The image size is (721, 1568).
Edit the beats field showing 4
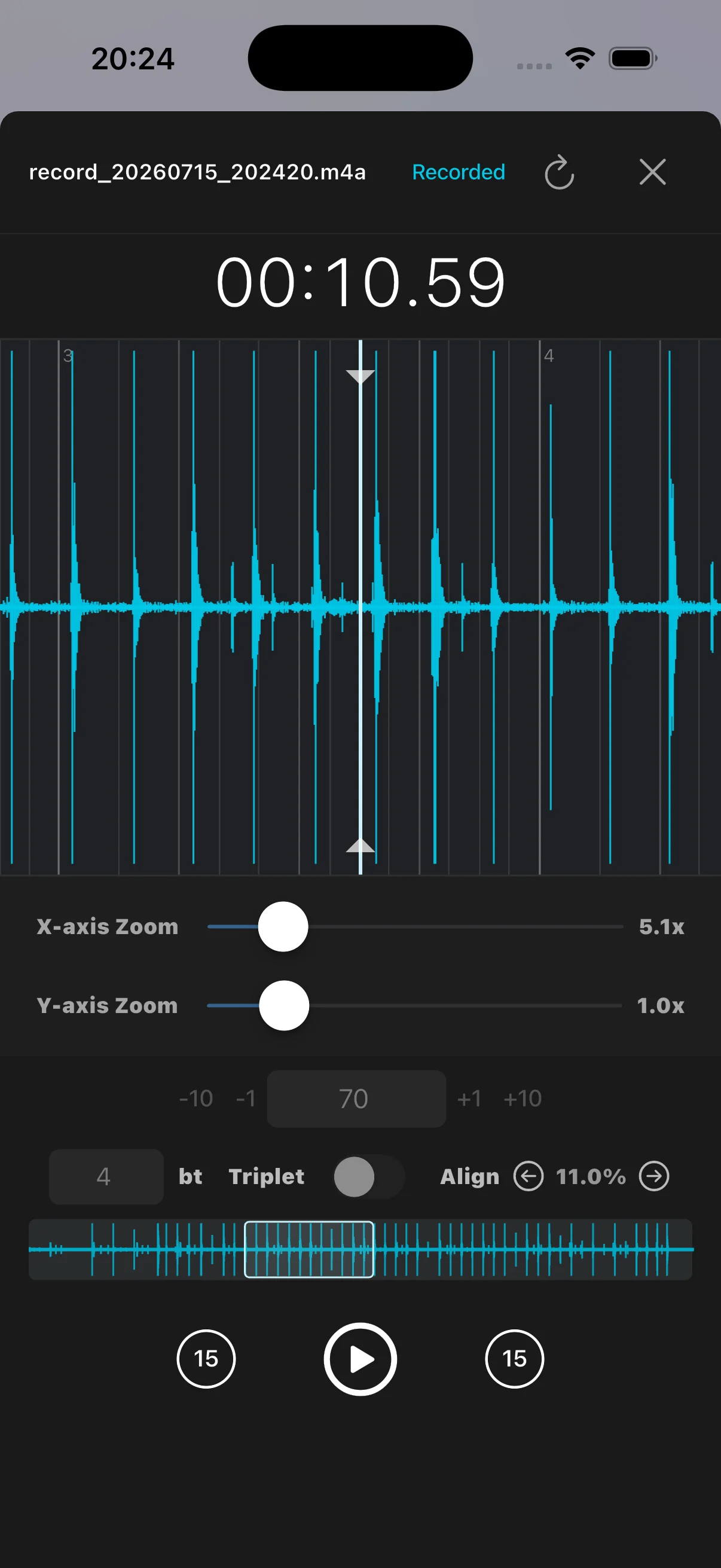pos(106,1177)
